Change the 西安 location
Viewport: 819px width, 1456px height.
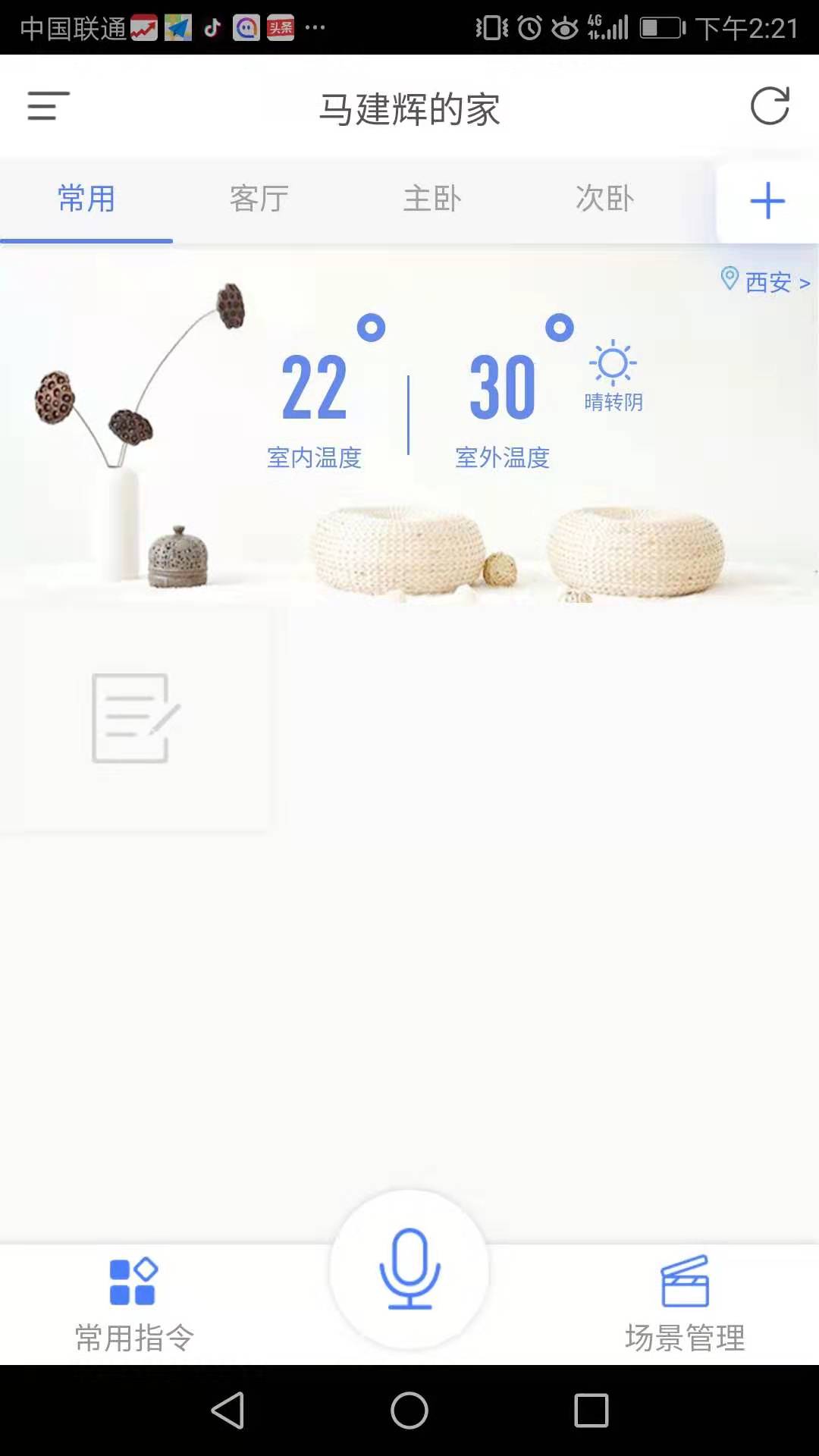(765, 281)
